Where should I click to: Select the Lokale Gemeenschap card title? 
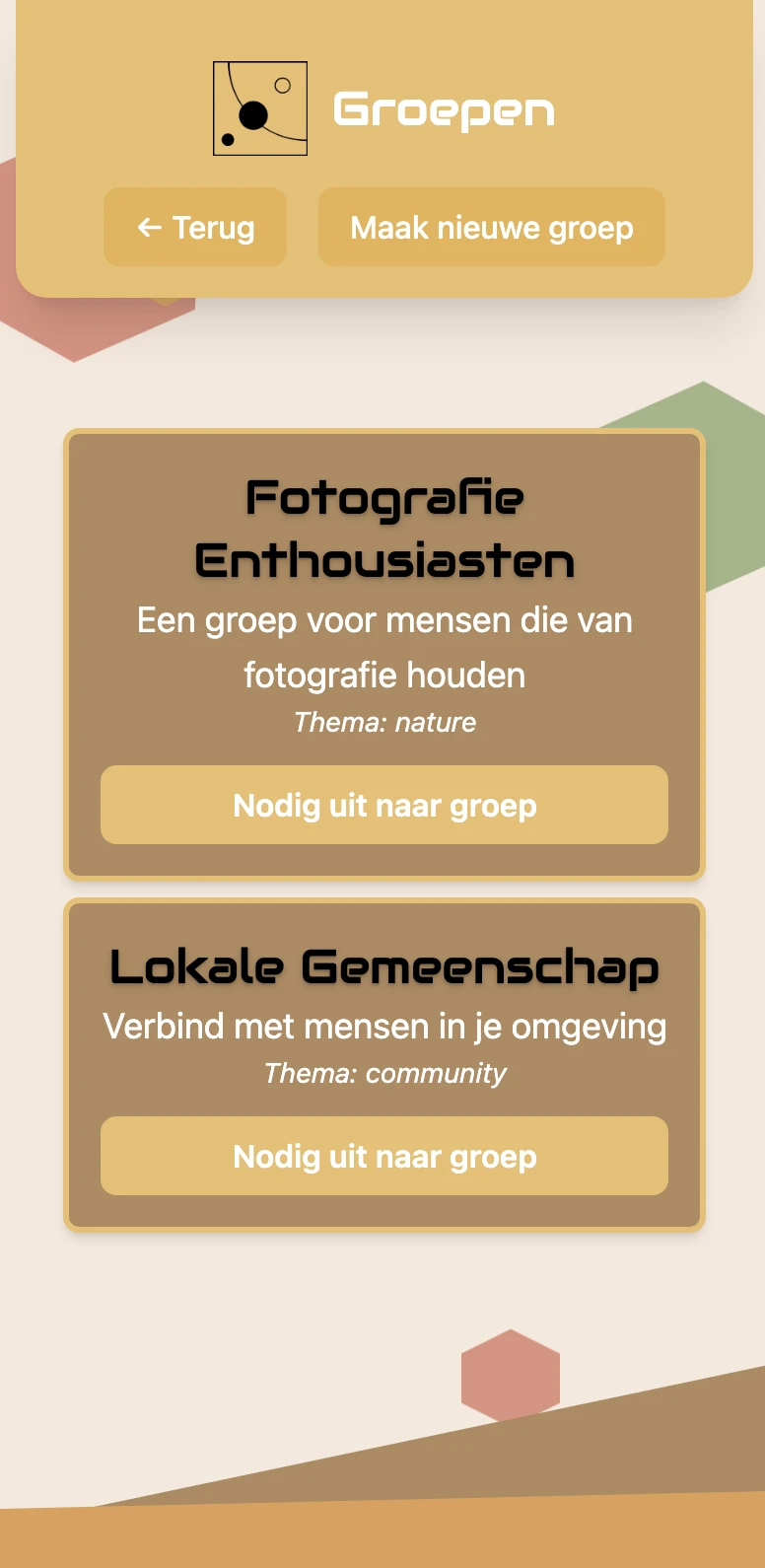(383, 968)
